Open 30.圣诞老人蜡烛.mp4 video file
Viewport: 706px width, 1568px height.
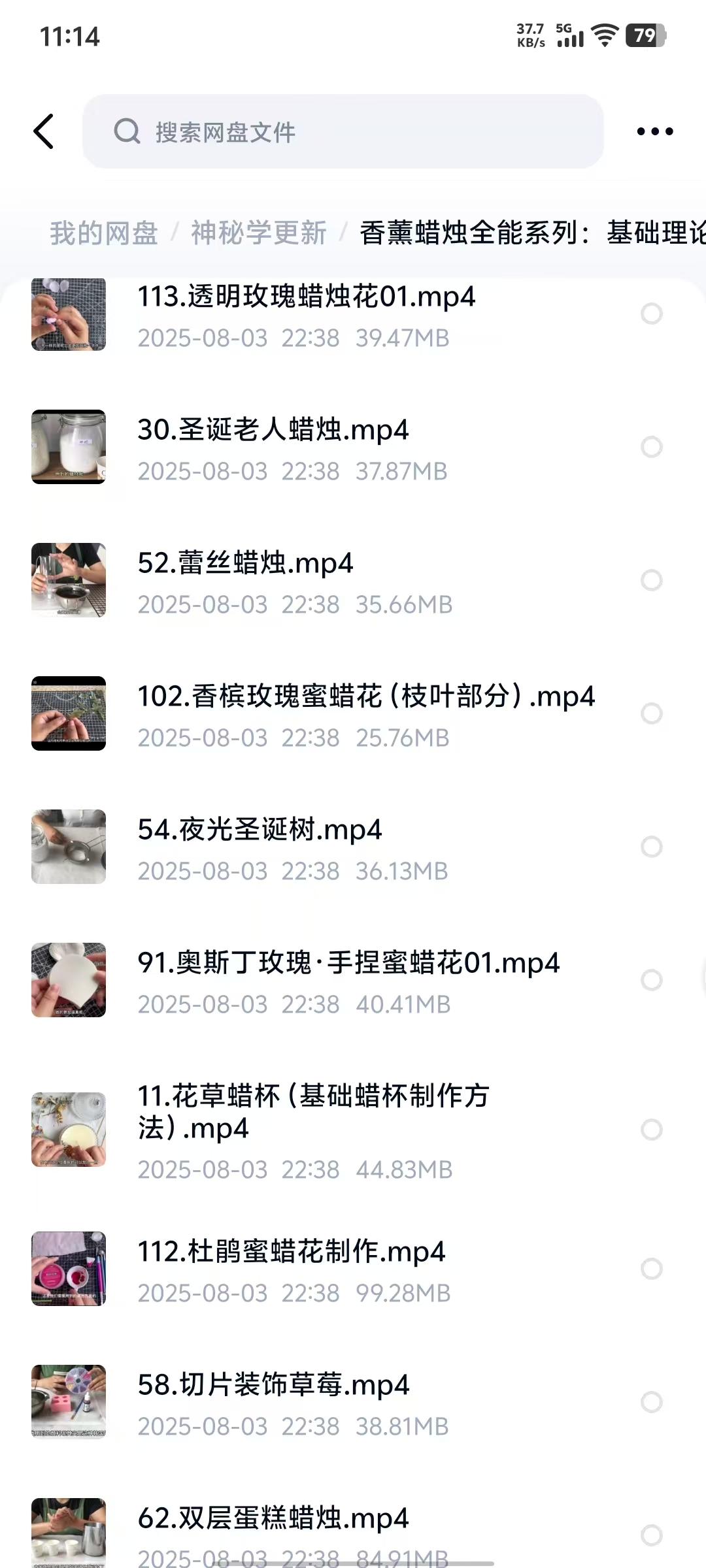tap(273, 431)
